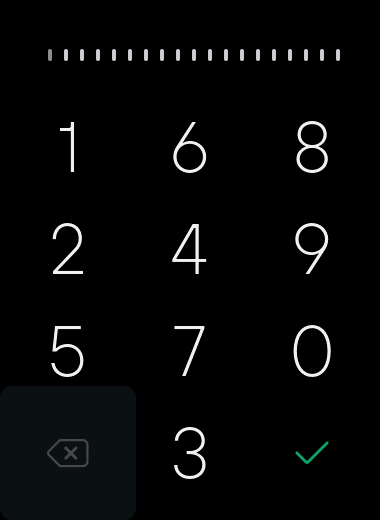Enter digit 1 on the keypad
This screenshot has width=380, height=520.
[x=68, y=147]
